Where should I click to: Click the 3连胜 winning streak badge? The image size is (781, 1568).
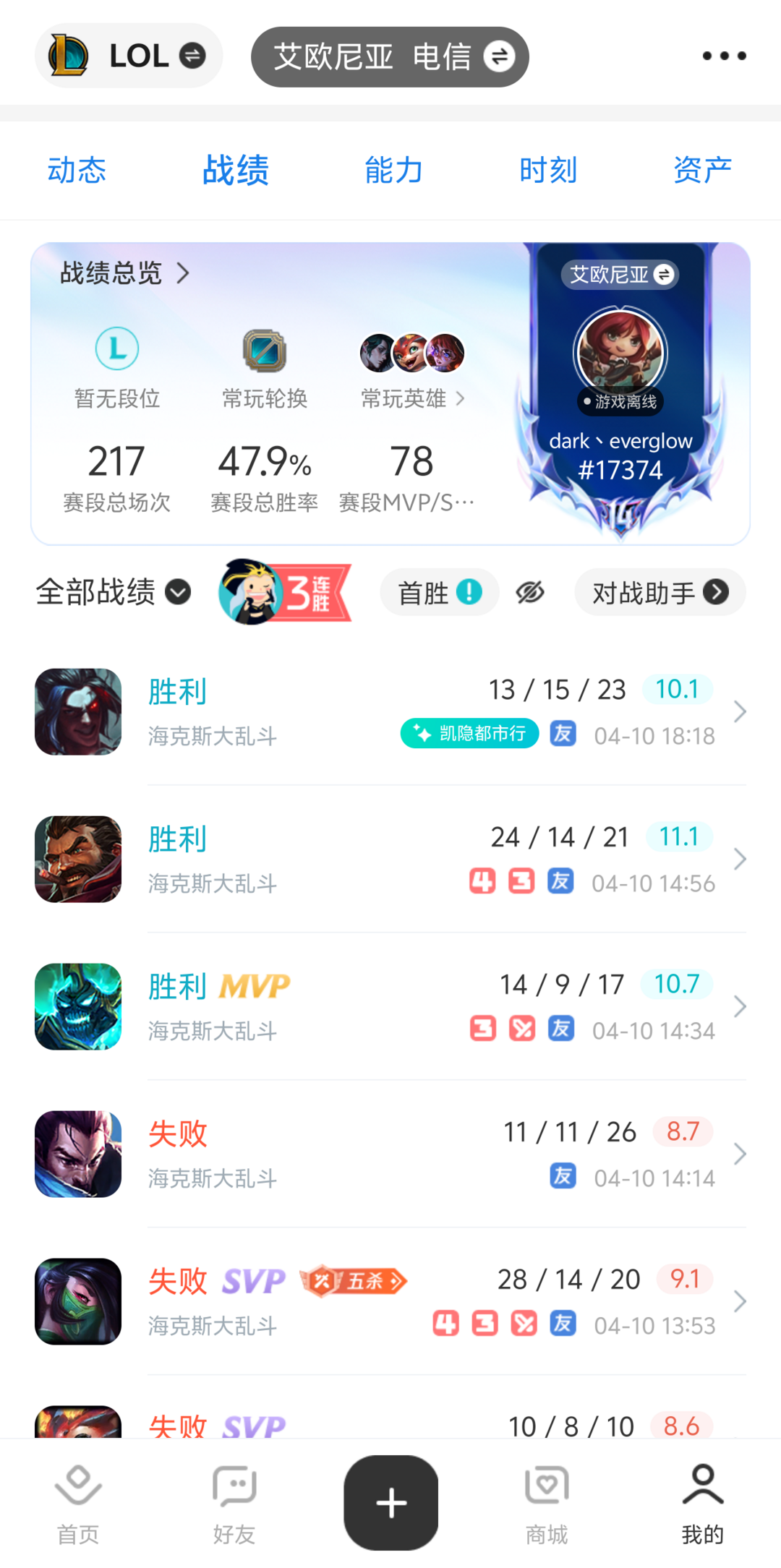tap(286, 592)
